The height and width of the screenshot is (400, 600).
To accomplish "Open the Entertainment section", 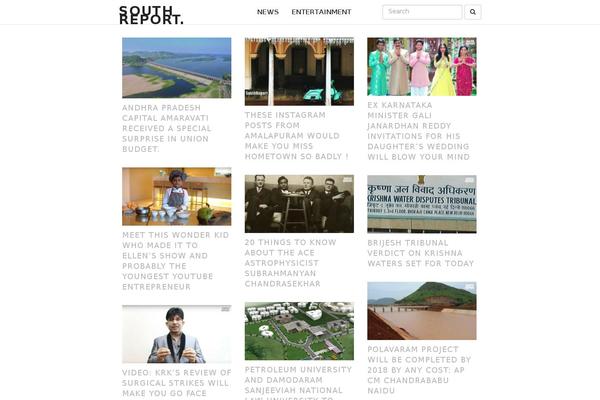I will (321, 12).
